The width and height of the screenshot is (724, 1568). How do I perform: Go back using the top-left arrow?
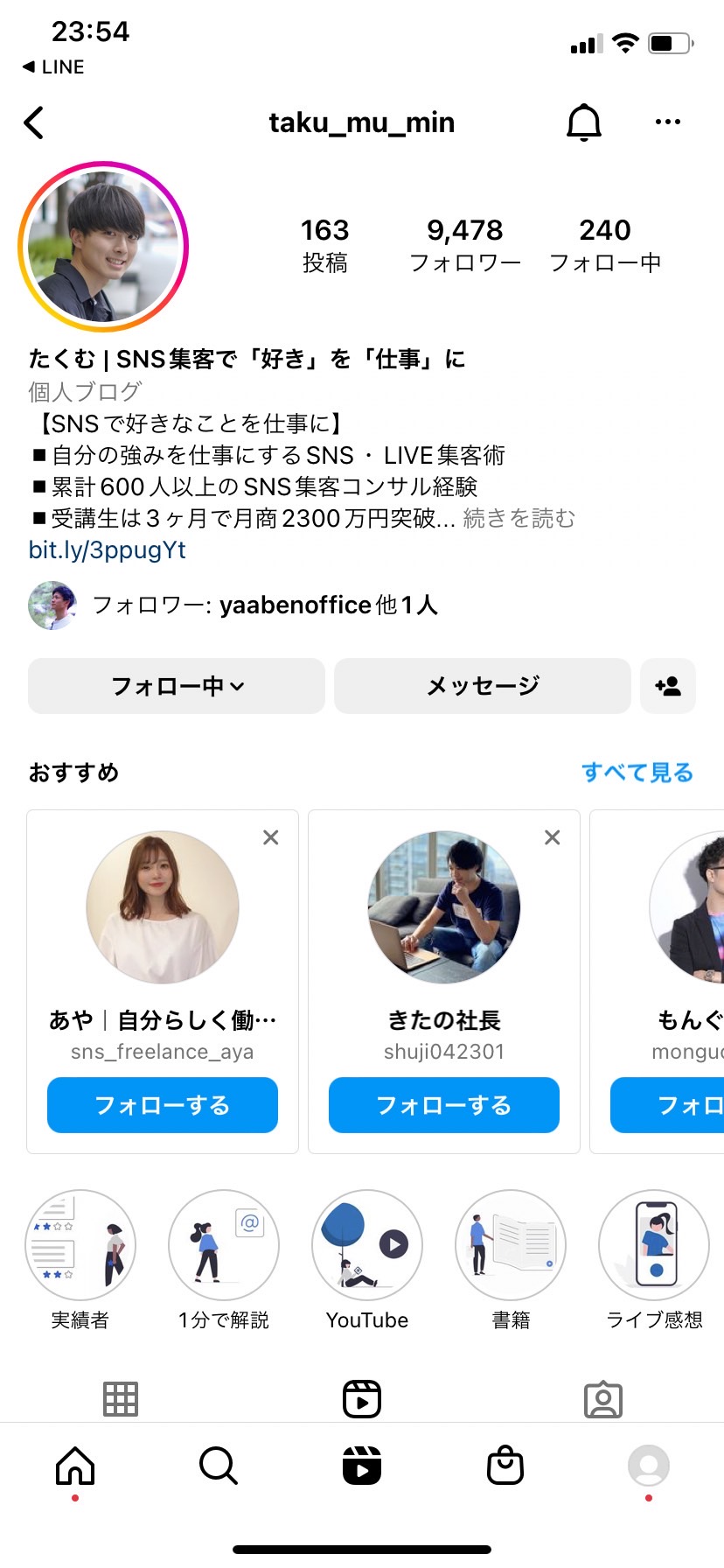coord(34,122)
